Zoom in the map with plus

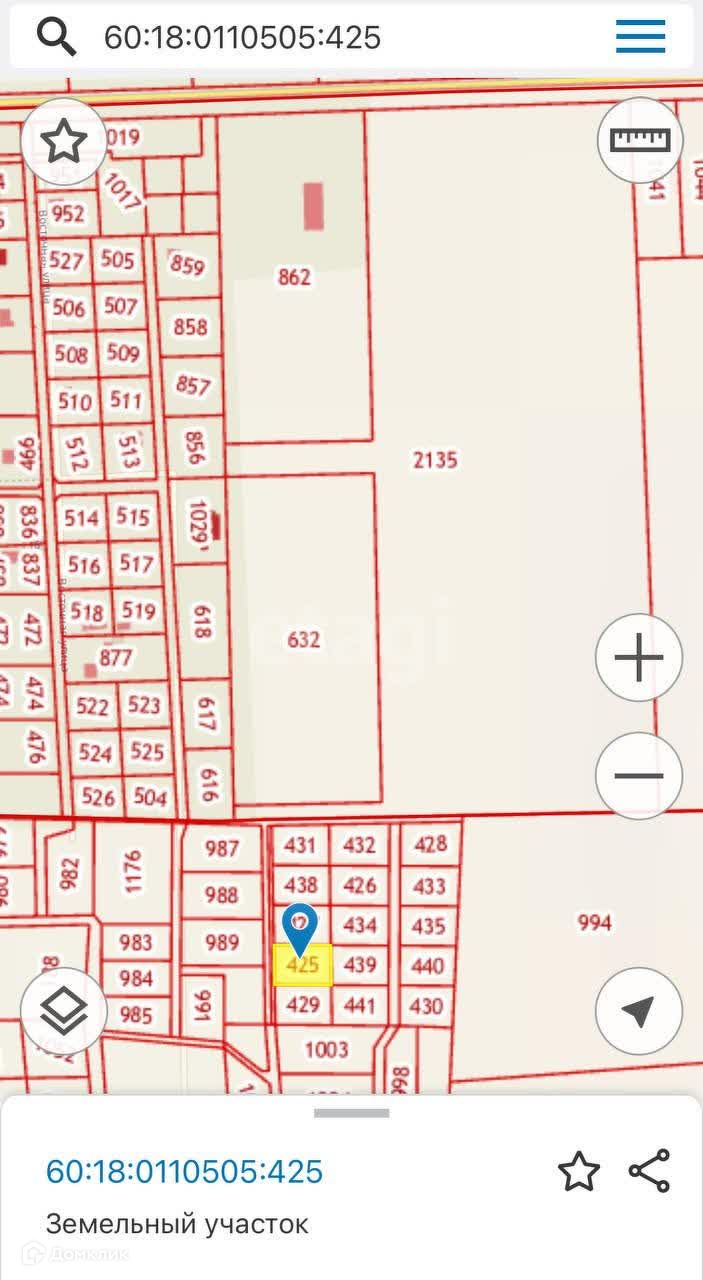[639, 658]
